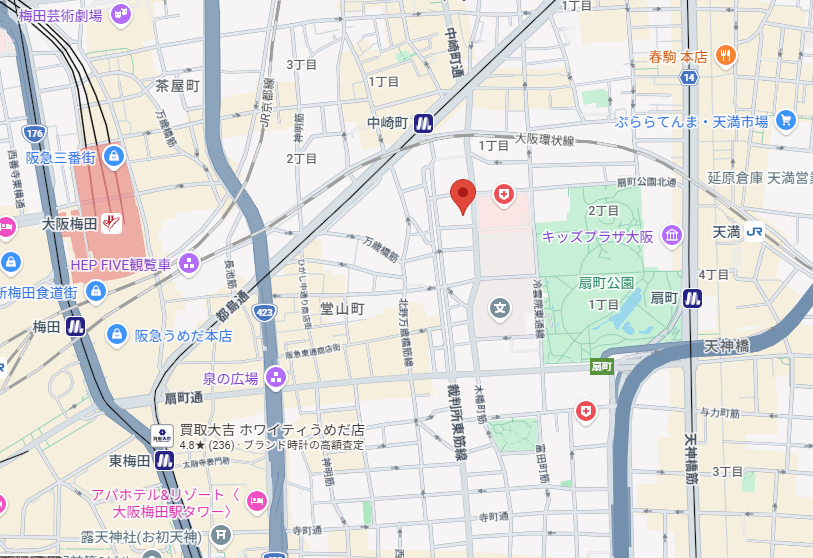This screenshot has height=558, width=813.
Task: Open the 春駒 本店 restaurant marker
Action: coord(725,55)
